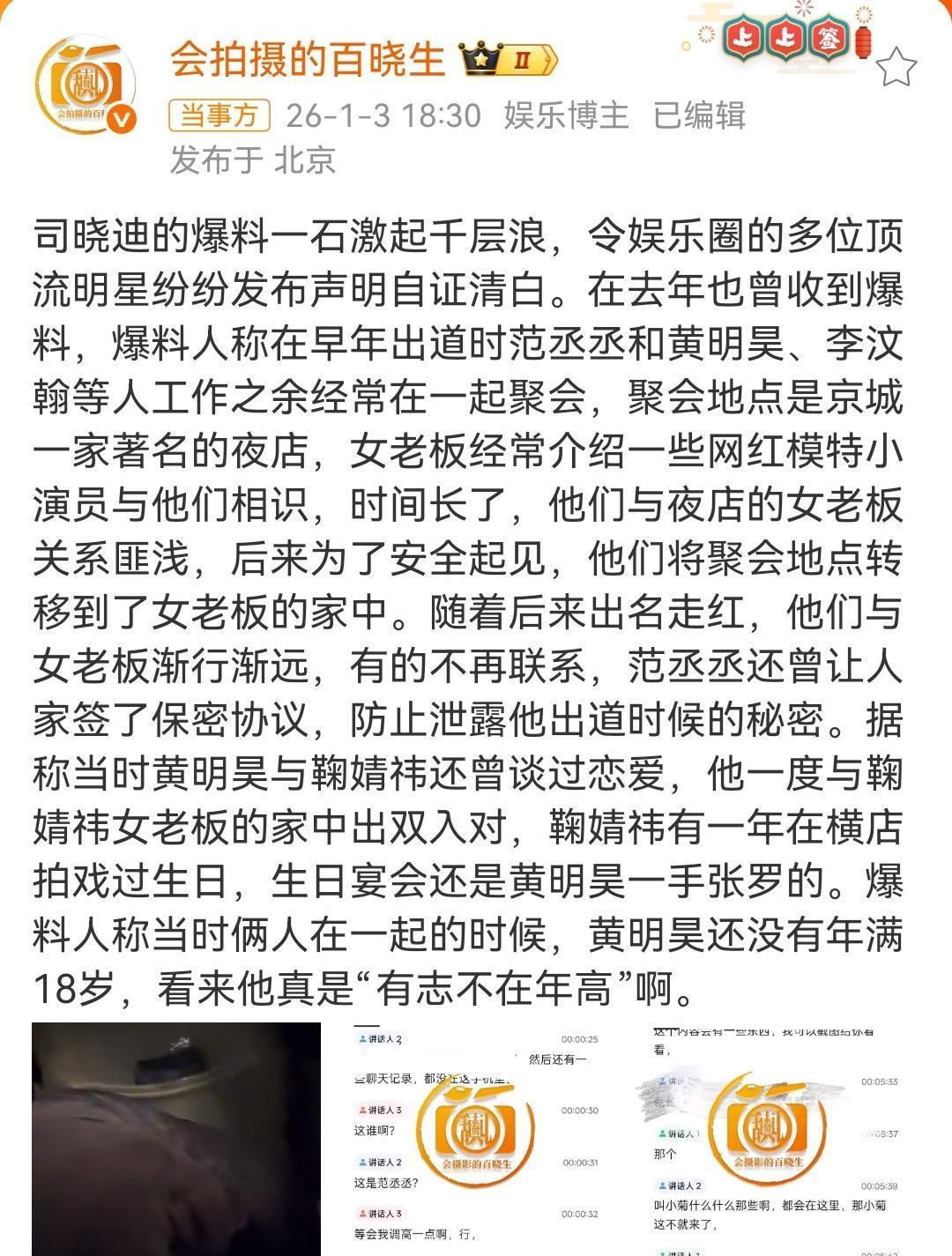Tap the 当事方 tag
The height and width of the screenshot is (1256, 952).
pos(219,115)
